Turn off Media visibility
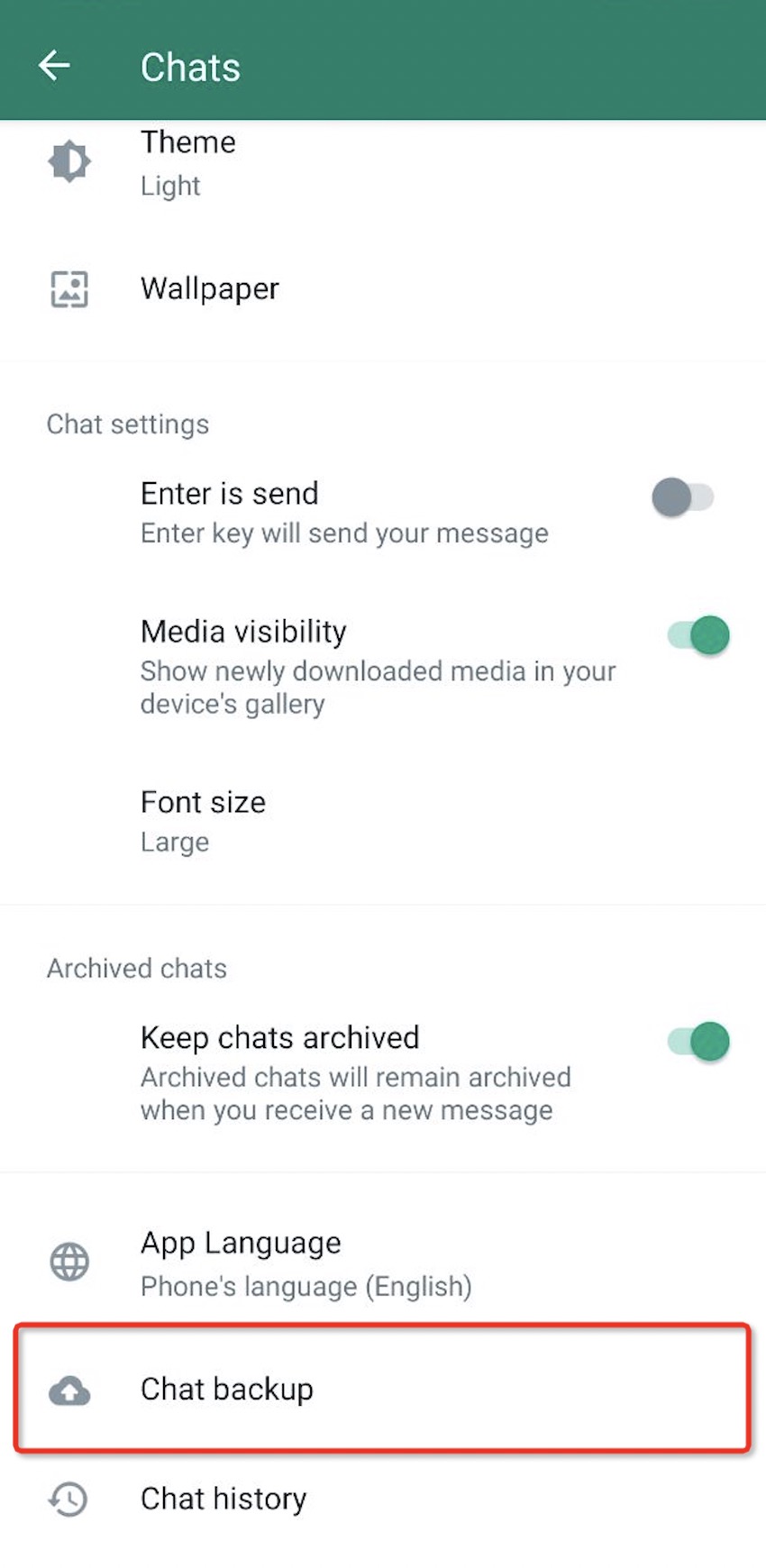766x1568 pixels. (698, 636)
